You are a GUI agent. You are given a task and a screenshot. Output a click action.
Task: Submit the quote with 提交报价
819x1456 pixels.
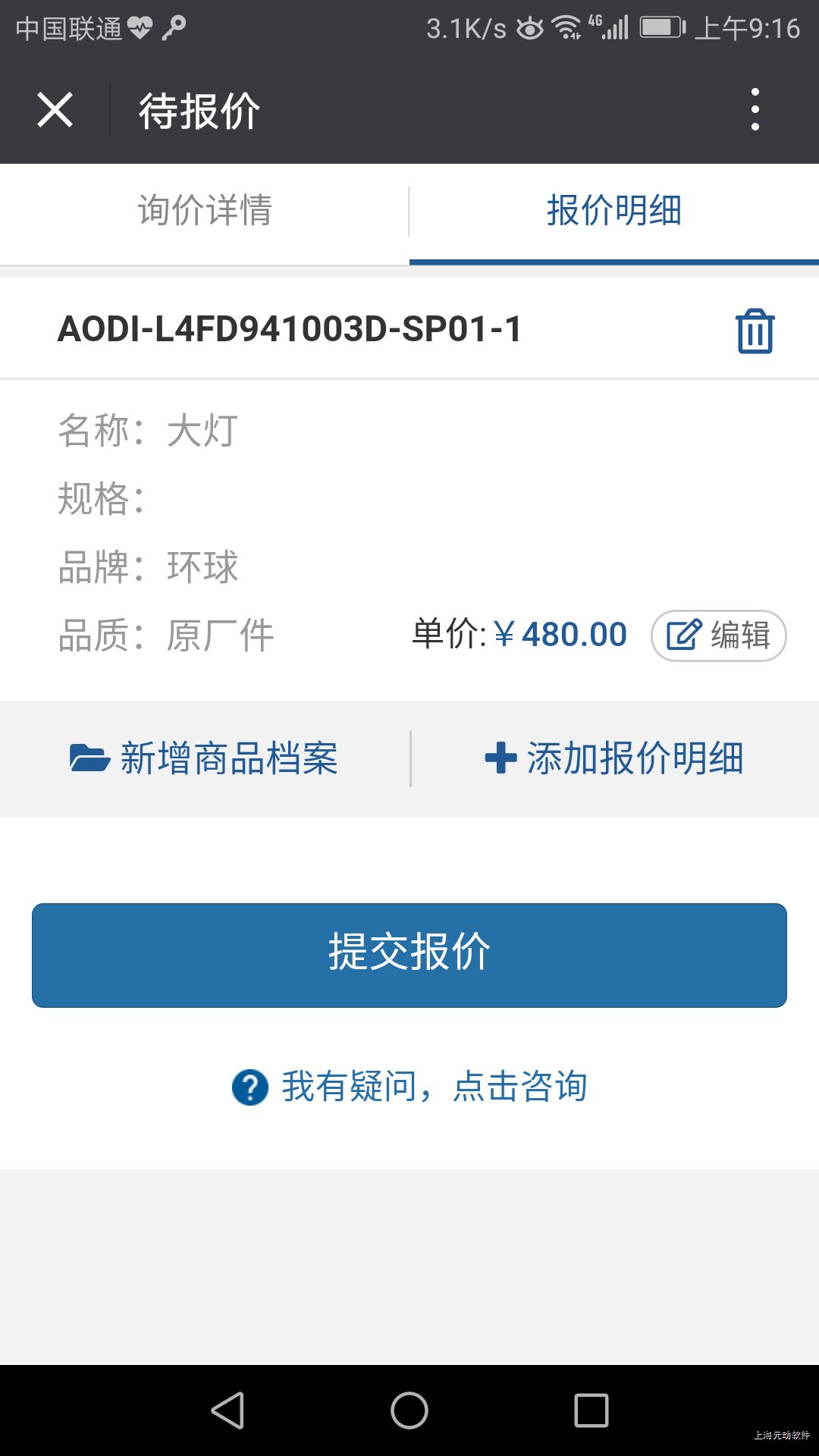coord(409,955)
